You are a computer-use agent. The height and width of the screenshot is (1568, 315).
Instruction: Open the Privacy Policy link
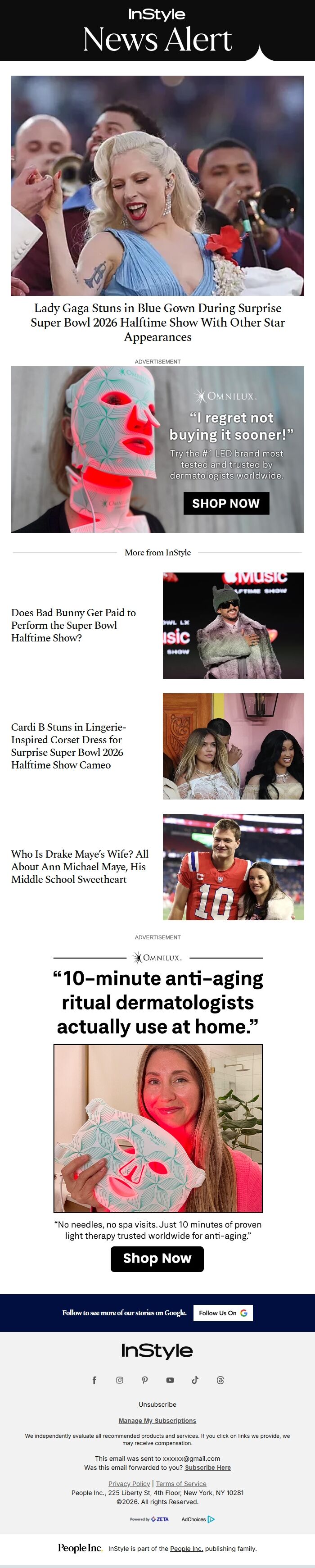coord(129,1483)
